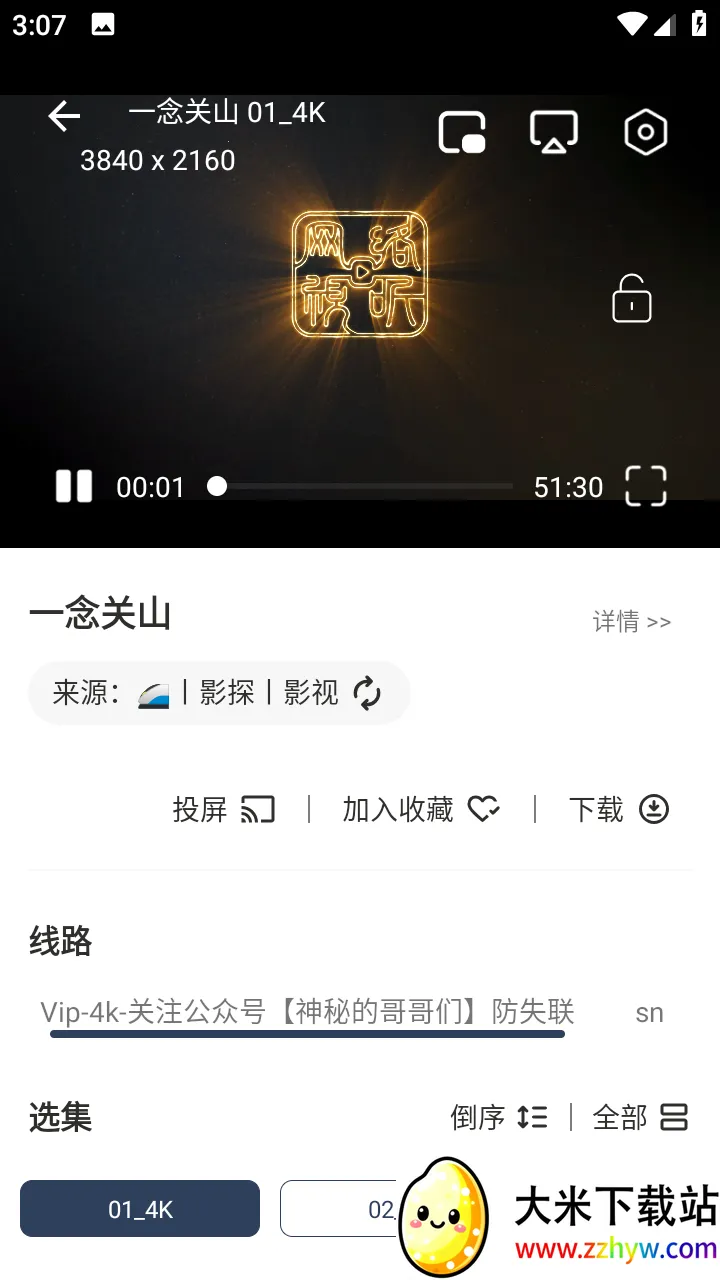Enable picture-in-picture mode
Image resolution: width=720 pixels, height=1280 pixels.
[462, 133]
